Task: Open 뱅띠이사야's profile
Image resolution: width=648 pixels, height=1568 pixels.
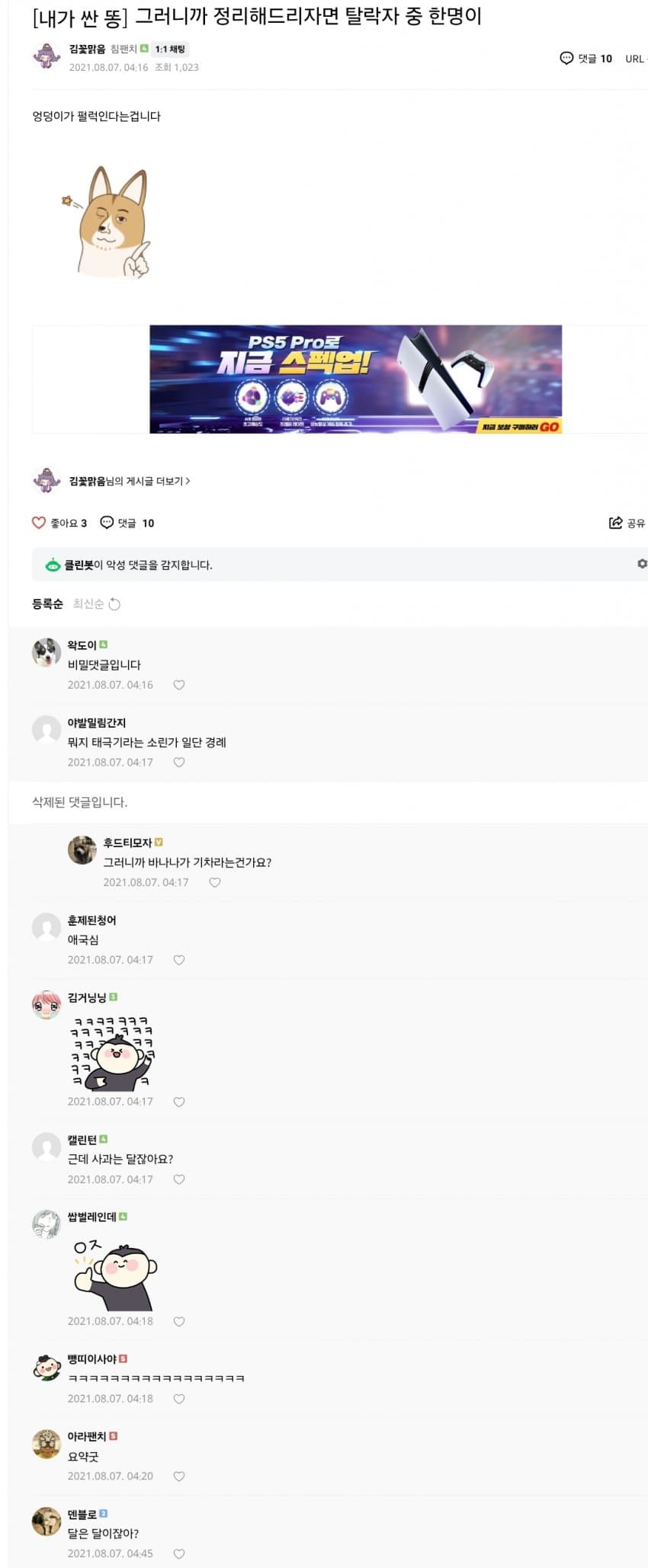Action: click(x=91, y=1359)
